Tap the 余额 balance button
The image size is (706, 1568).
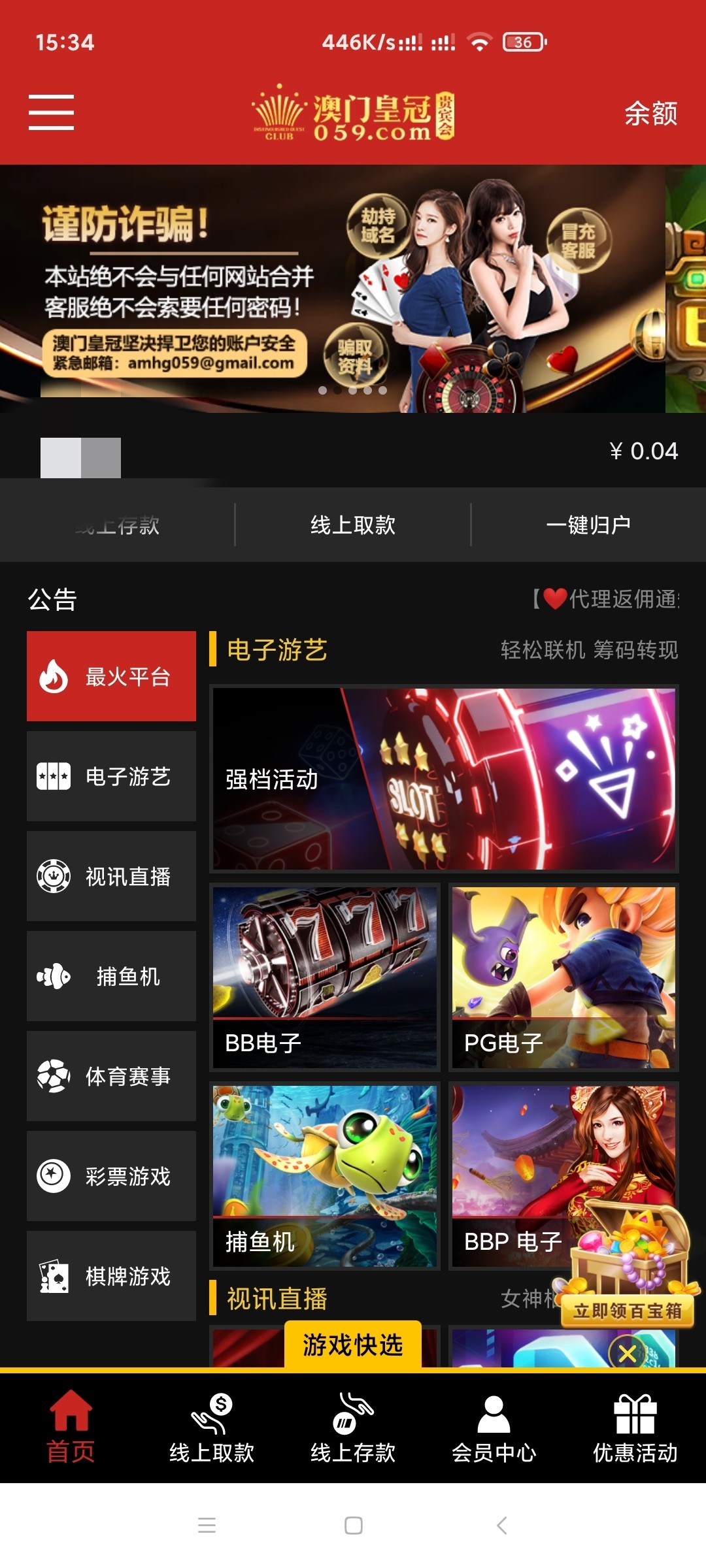click(650, 114)
